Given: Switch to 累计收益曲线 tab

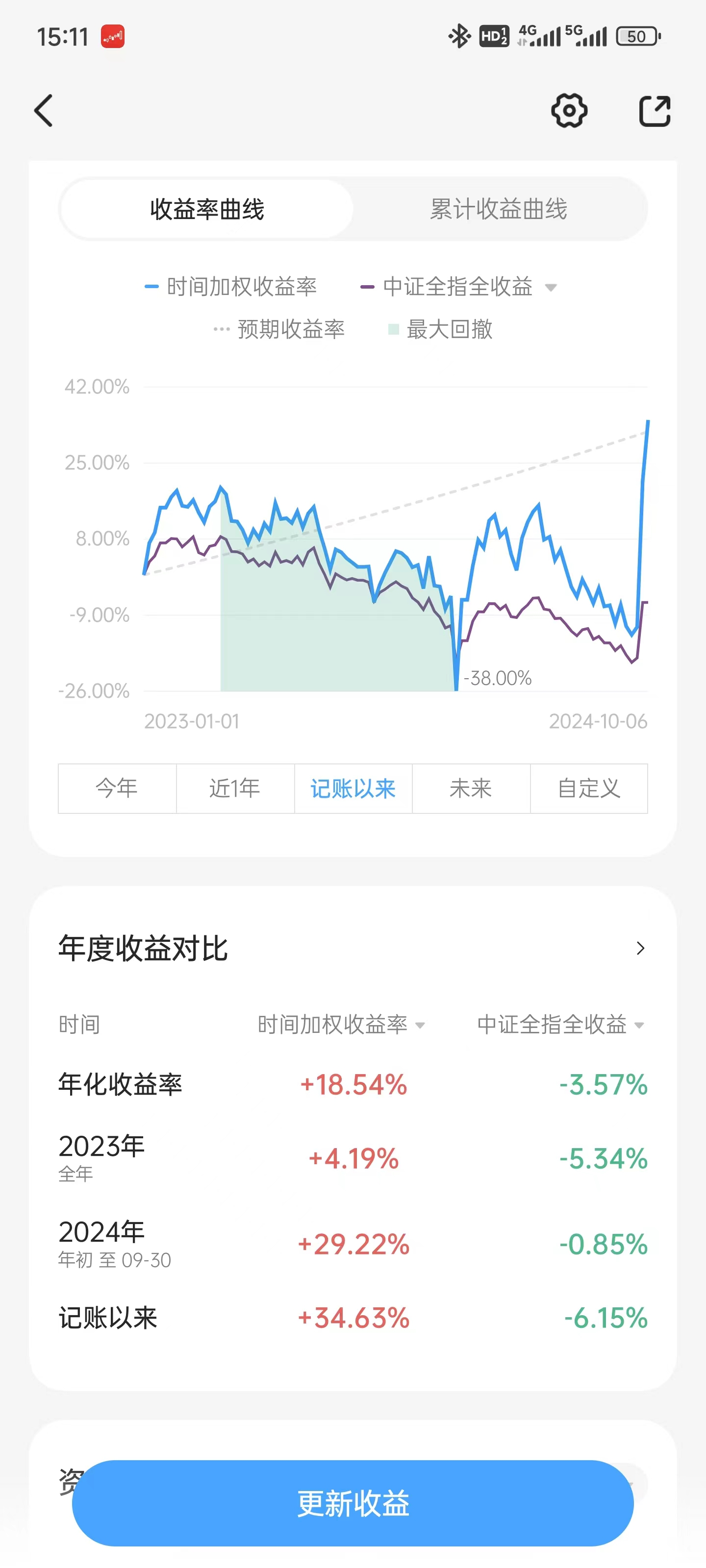Looking at the screenshot, I should click(x=498, y=209).
